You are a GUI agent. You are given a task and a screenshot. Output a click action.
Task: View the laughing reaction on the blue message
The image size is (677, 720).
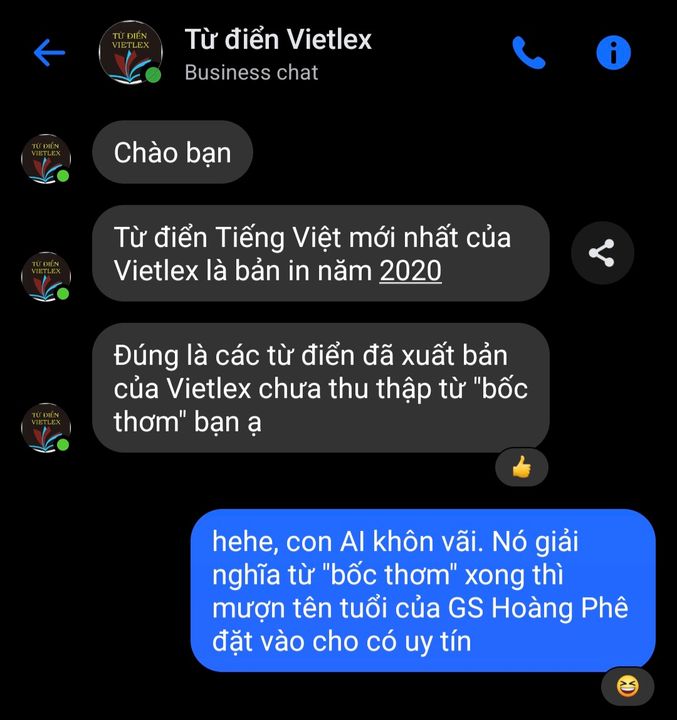pos(628,686)
